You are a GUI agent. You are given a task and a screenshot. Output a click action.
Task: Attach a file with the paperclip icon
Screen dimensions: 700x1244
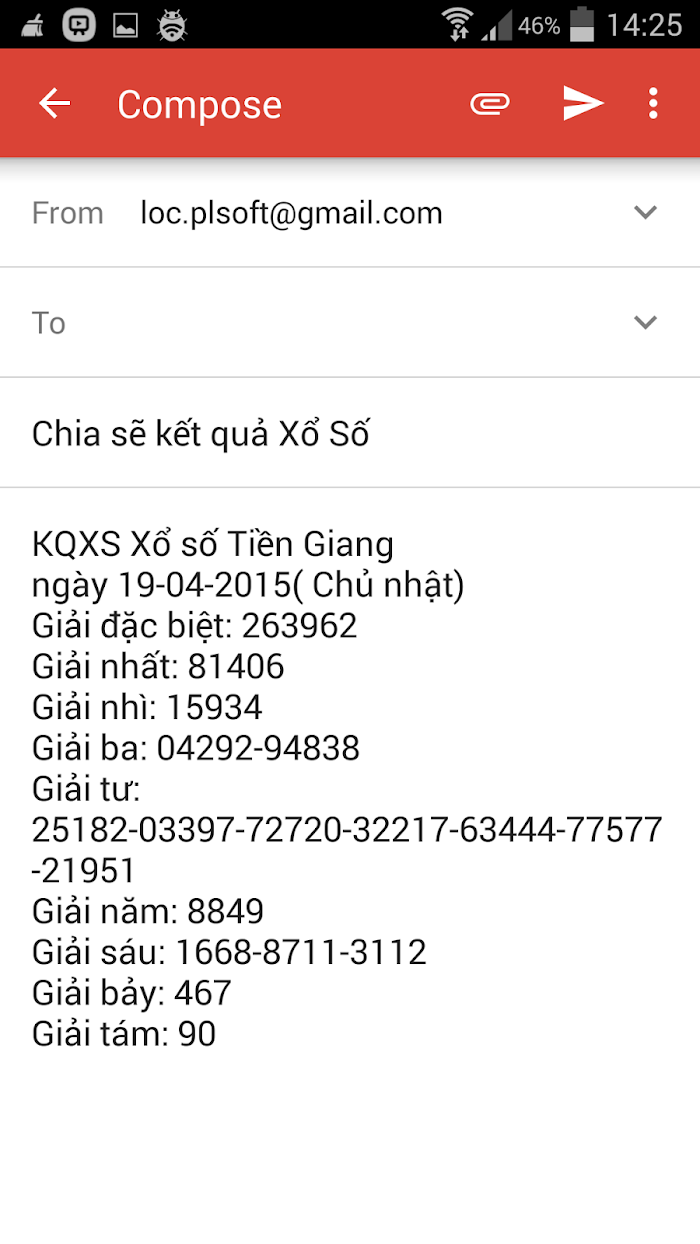[x=490, y=103]
